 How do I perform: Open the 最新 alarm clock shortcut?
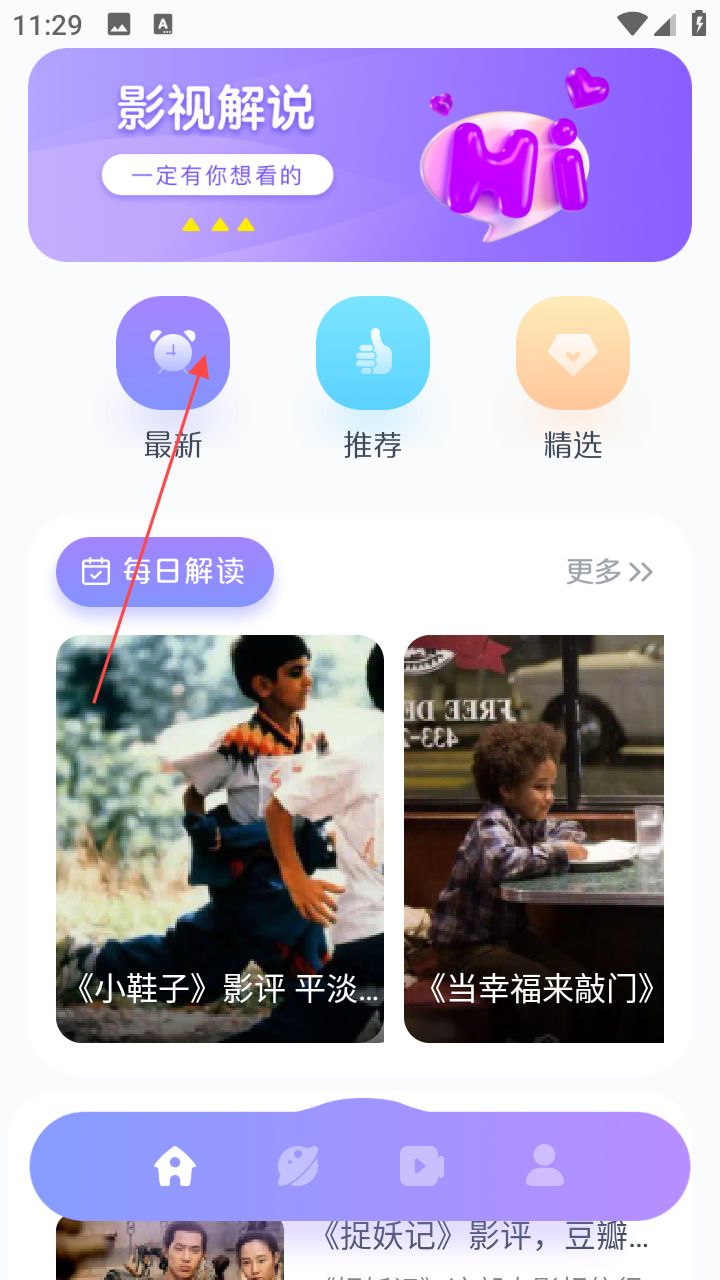click(x=173, y=353)
